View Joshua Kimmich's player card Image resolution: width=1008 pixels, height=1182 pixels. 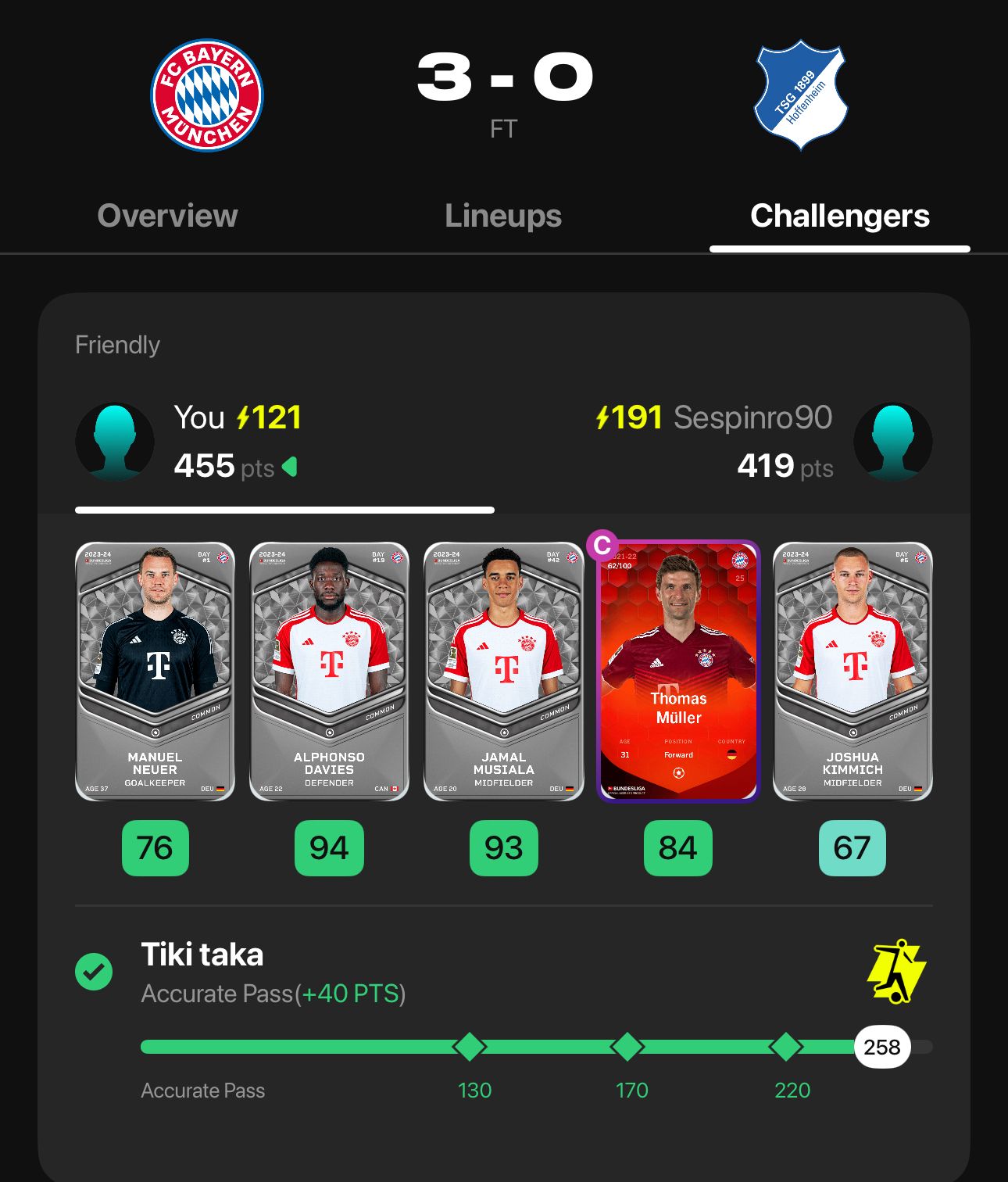pyautogui.click(x=853, y=671)
